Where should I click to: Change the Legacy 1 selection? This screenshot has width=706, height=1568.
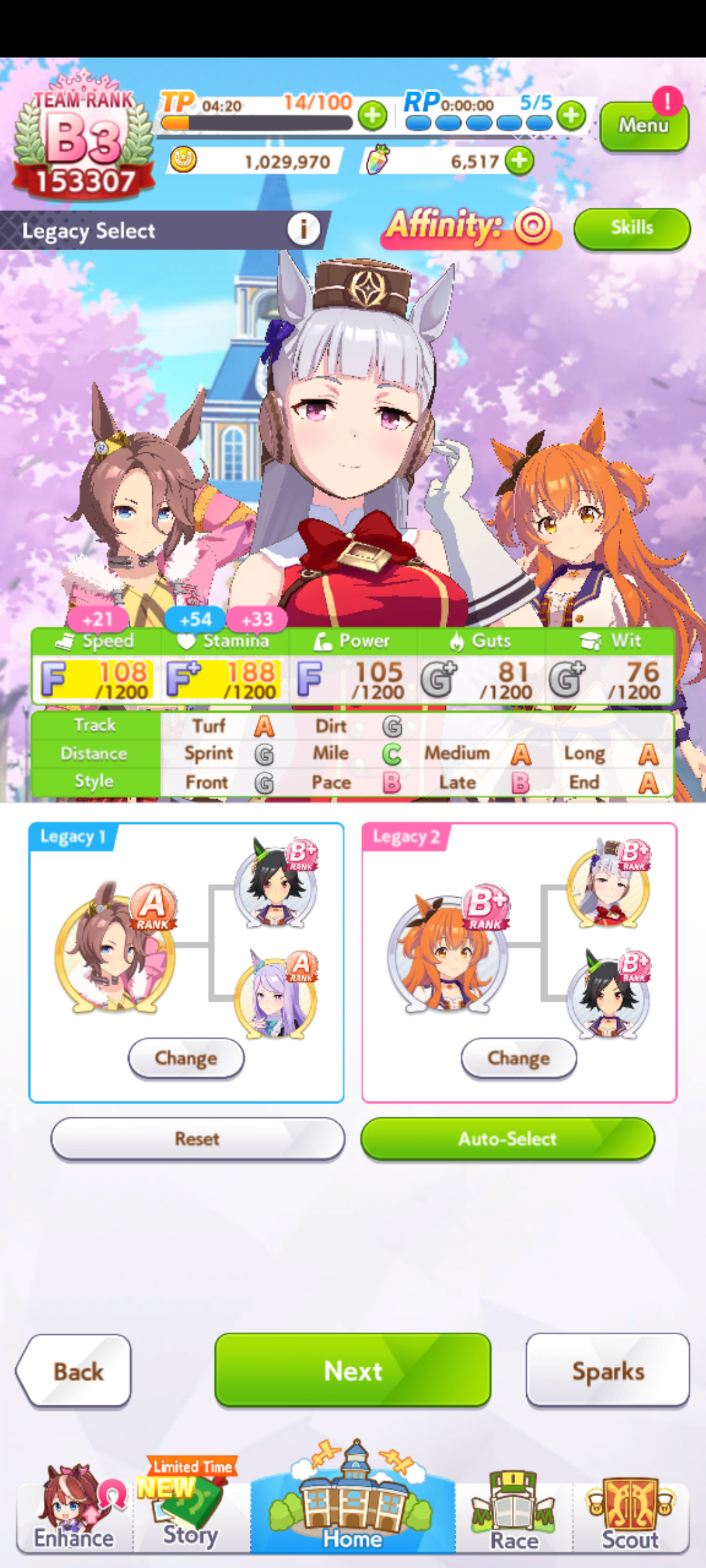186,1058
